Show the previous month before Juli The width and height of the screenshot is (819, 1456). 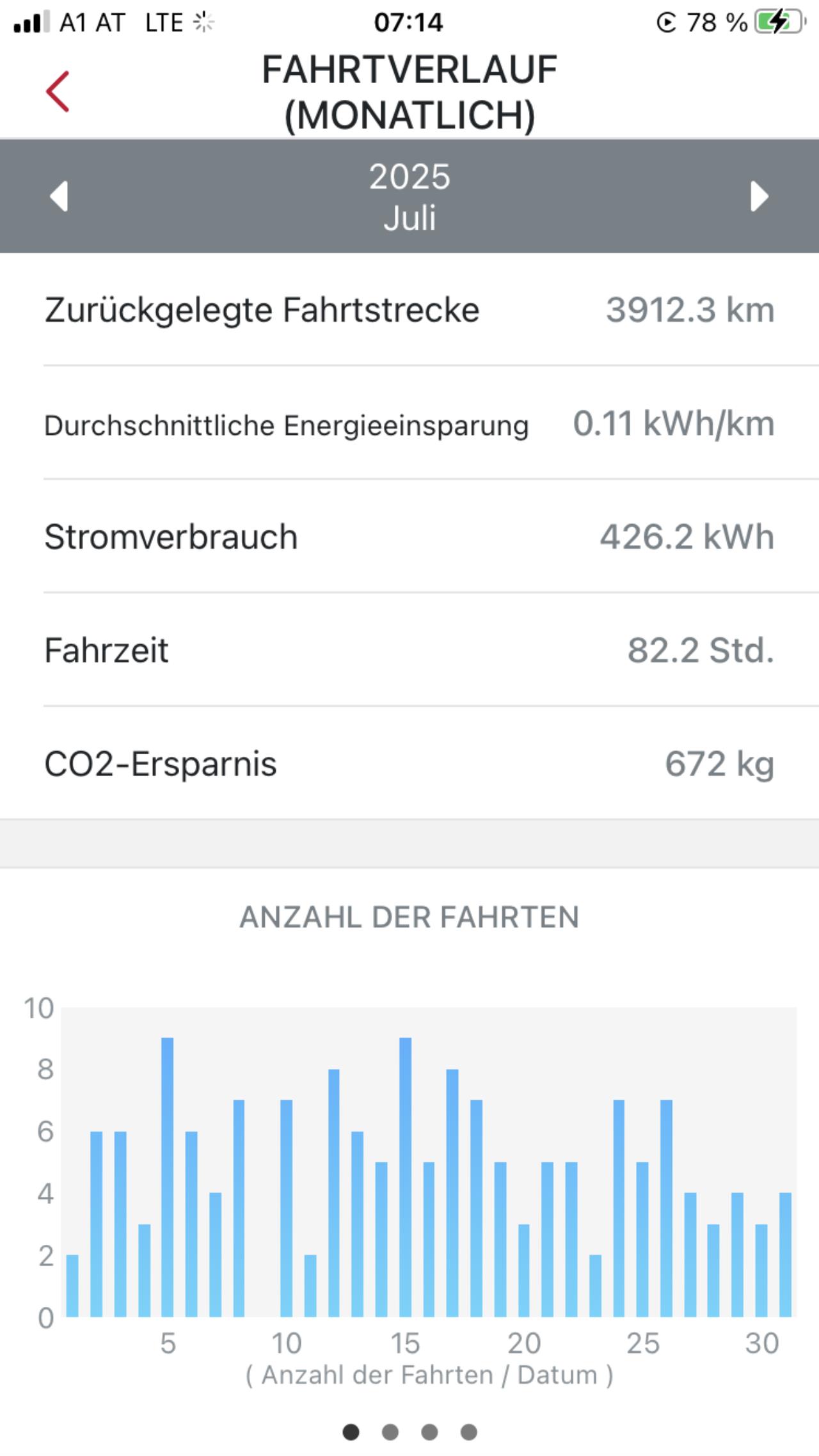point(59,196)
